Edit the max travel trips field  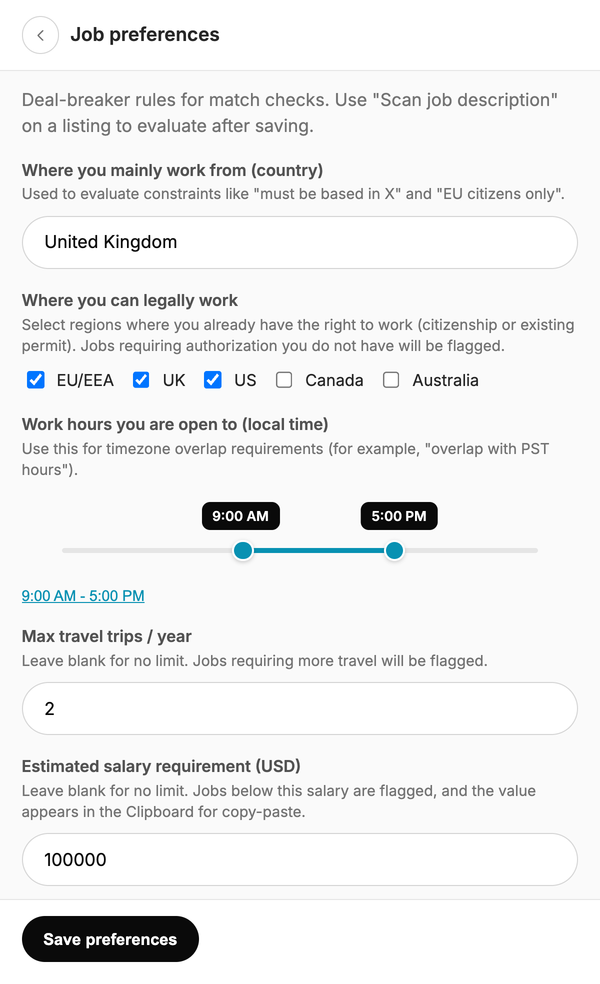point(299,709)
